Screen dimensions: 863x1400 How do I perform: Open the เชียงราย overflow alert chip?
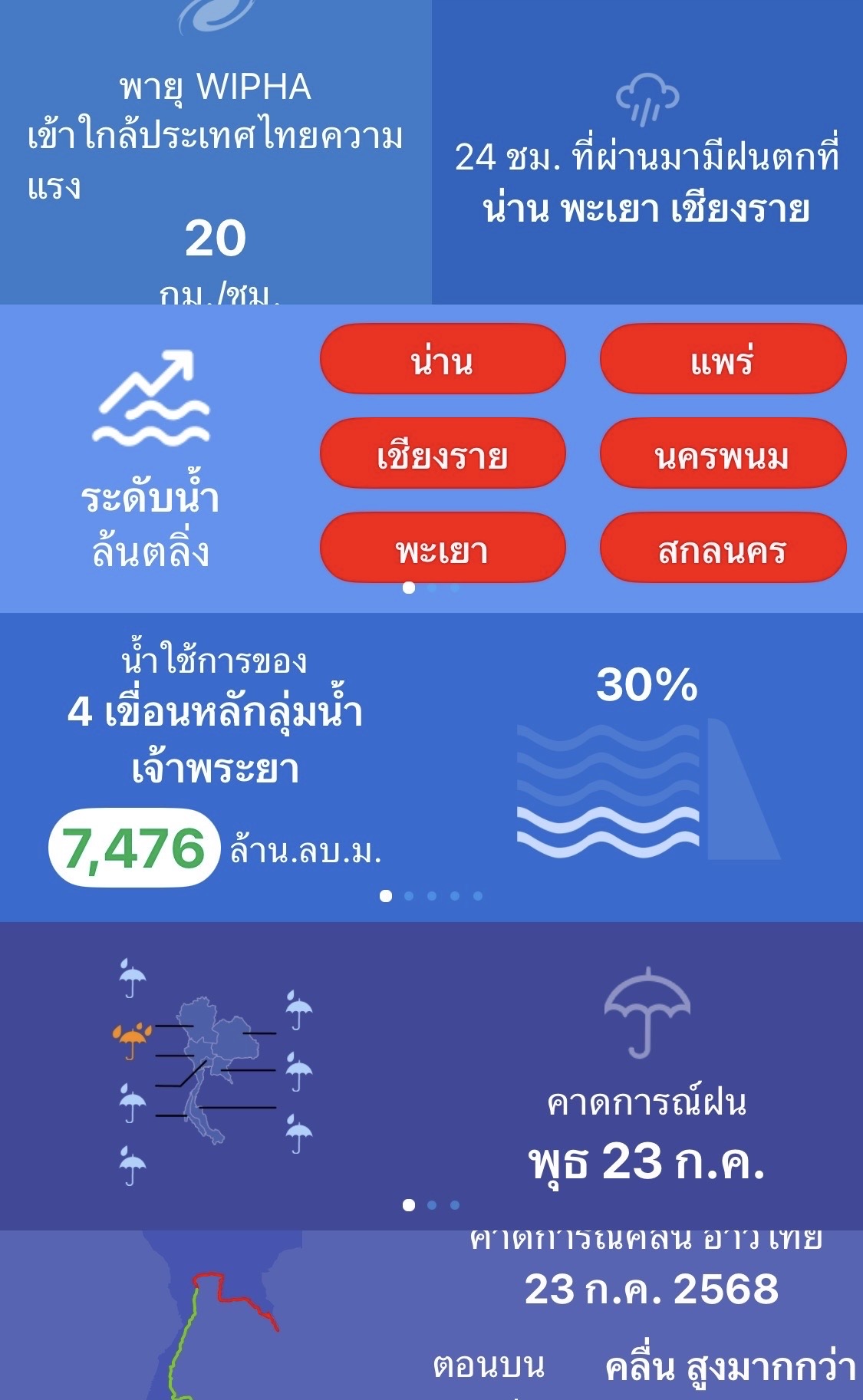tap(443, 454)
